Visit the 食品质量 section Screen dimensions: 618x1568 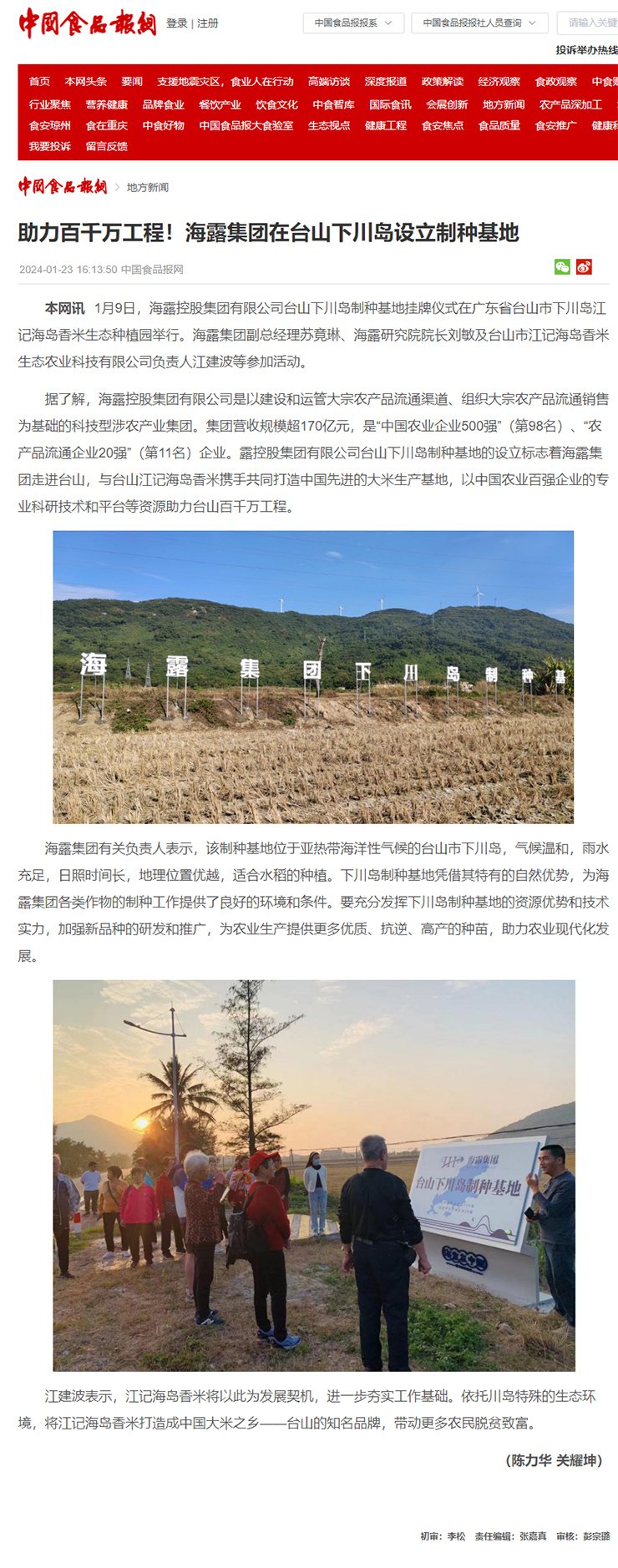499,126
